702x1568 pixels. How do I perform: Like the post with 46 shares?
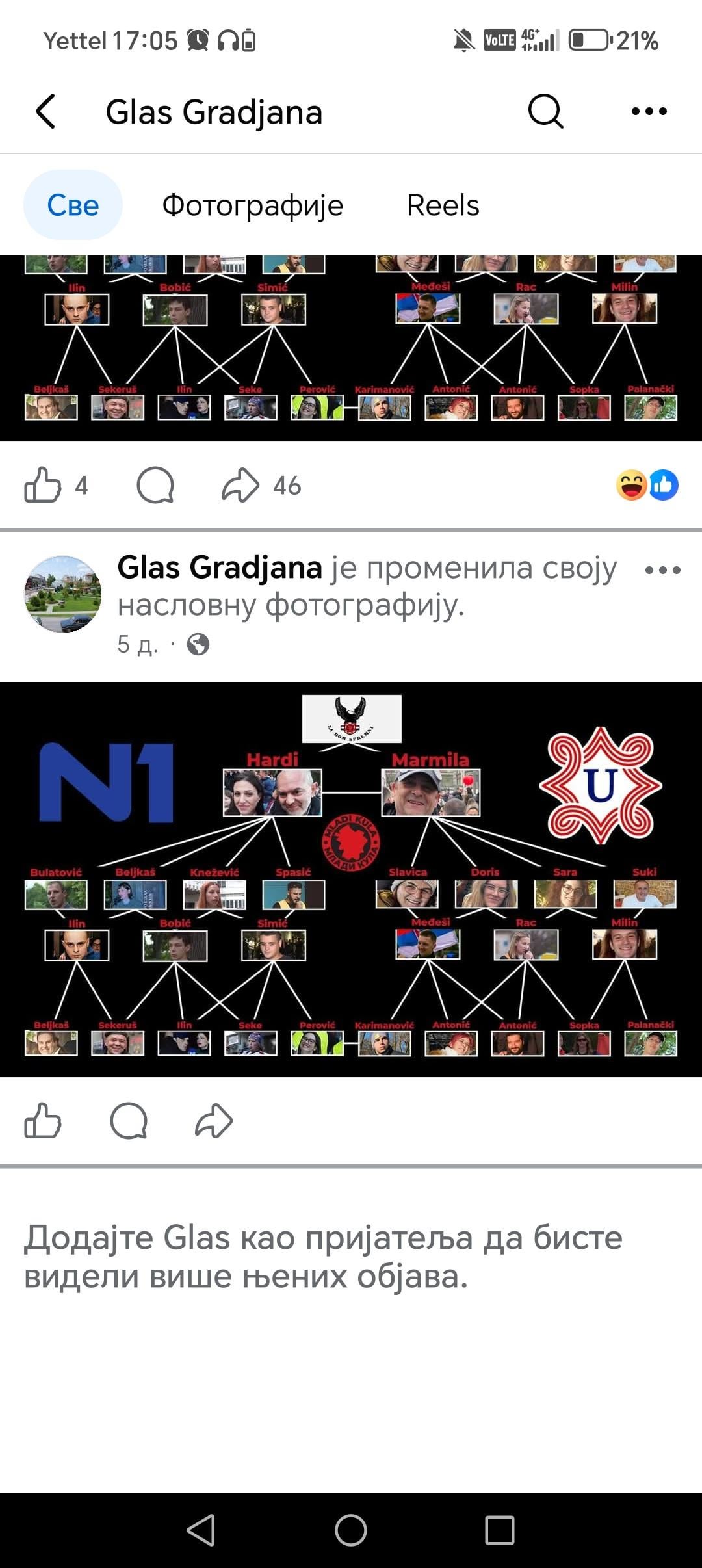coord(43,485)
